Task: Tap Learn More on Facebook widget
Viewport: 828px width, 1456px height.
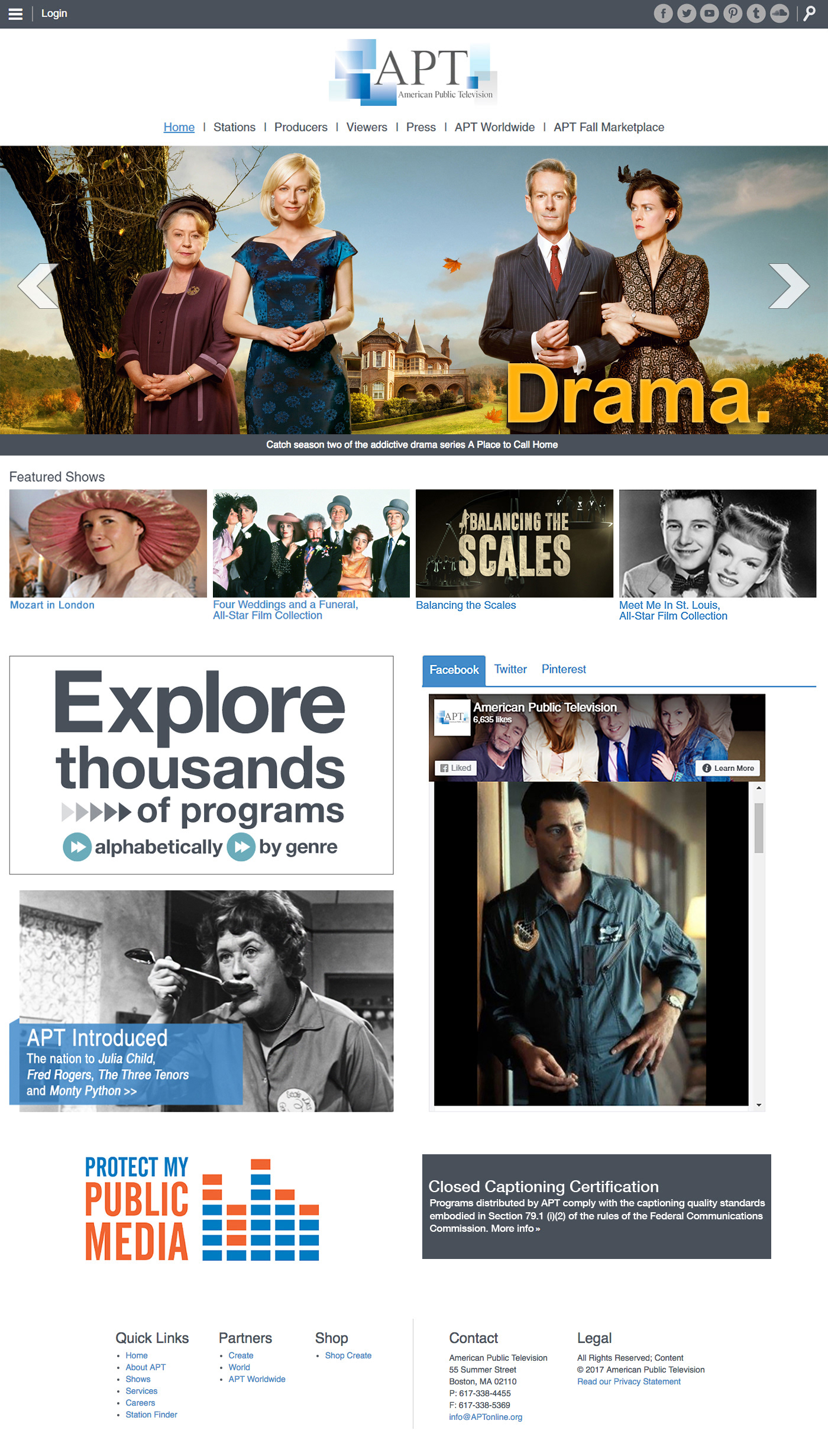Action: [728, 768]
